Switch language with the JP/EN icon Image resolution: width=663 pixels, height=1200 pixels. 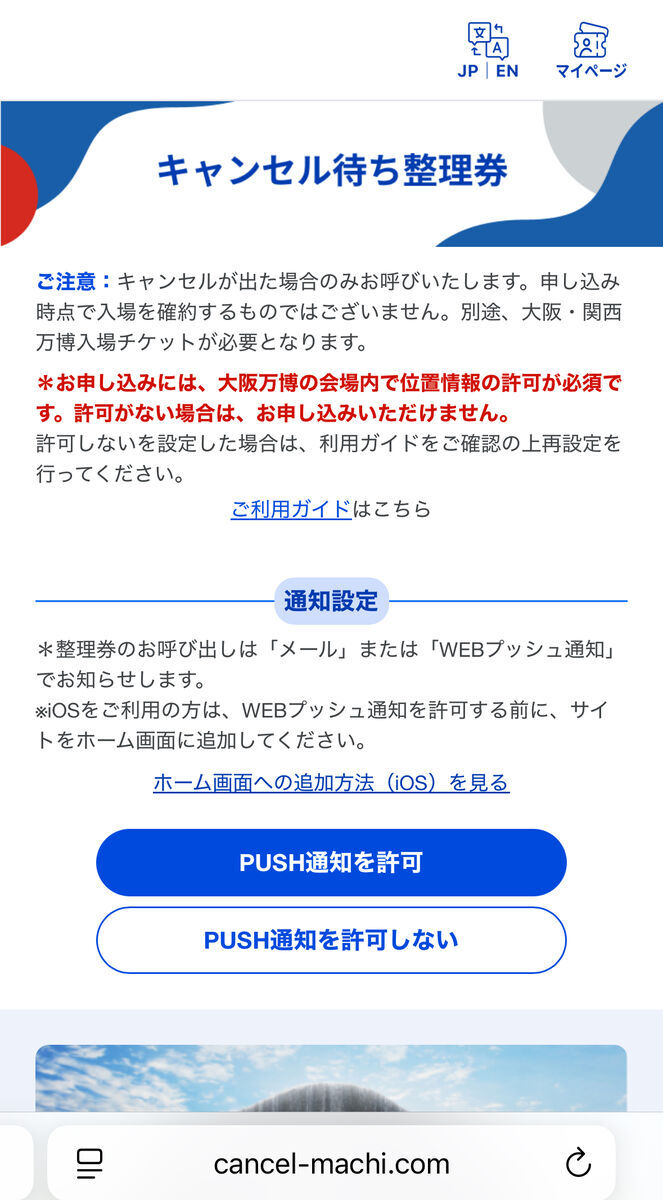pos(488,51)
